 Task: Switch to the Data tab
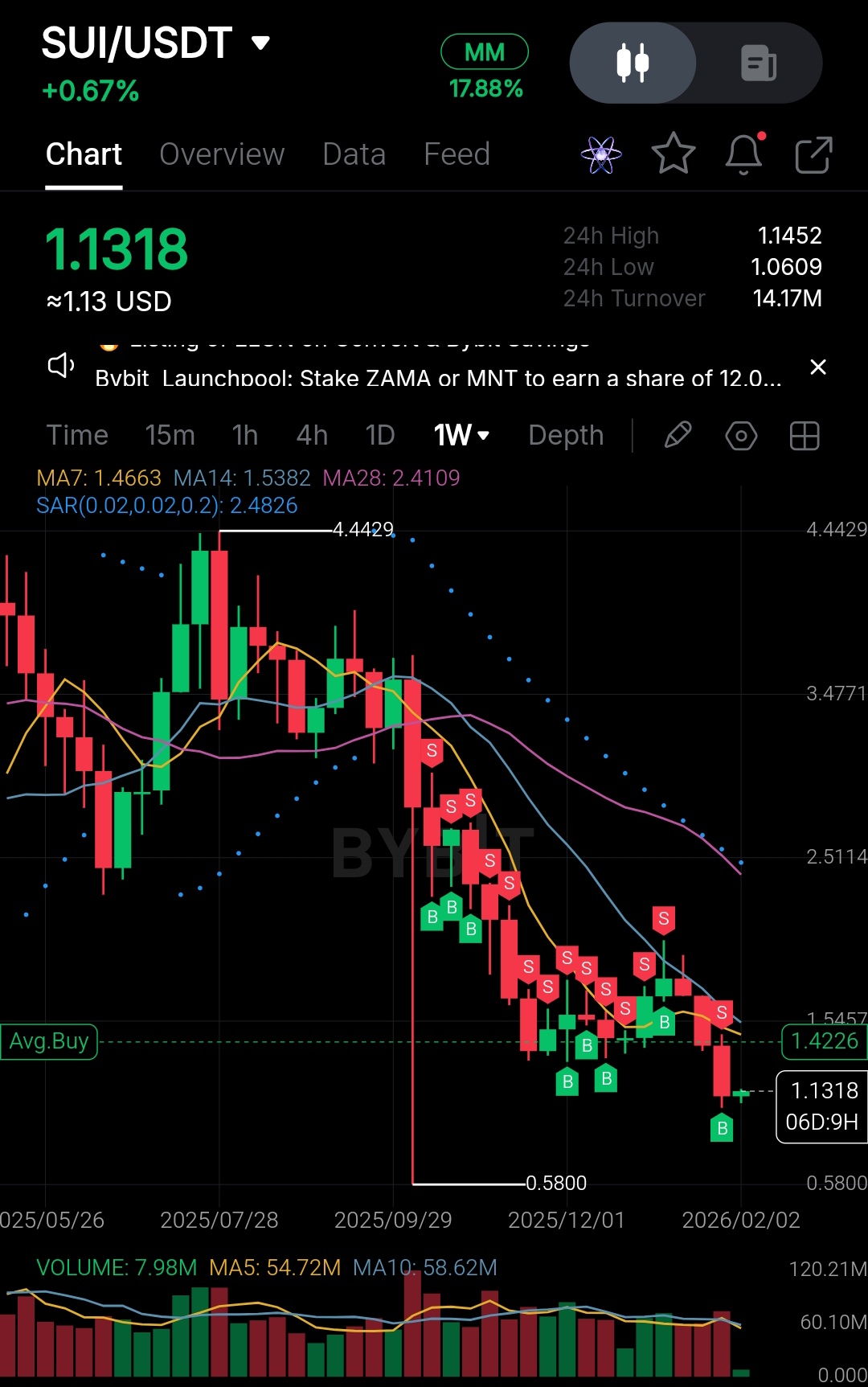[354, 154]
